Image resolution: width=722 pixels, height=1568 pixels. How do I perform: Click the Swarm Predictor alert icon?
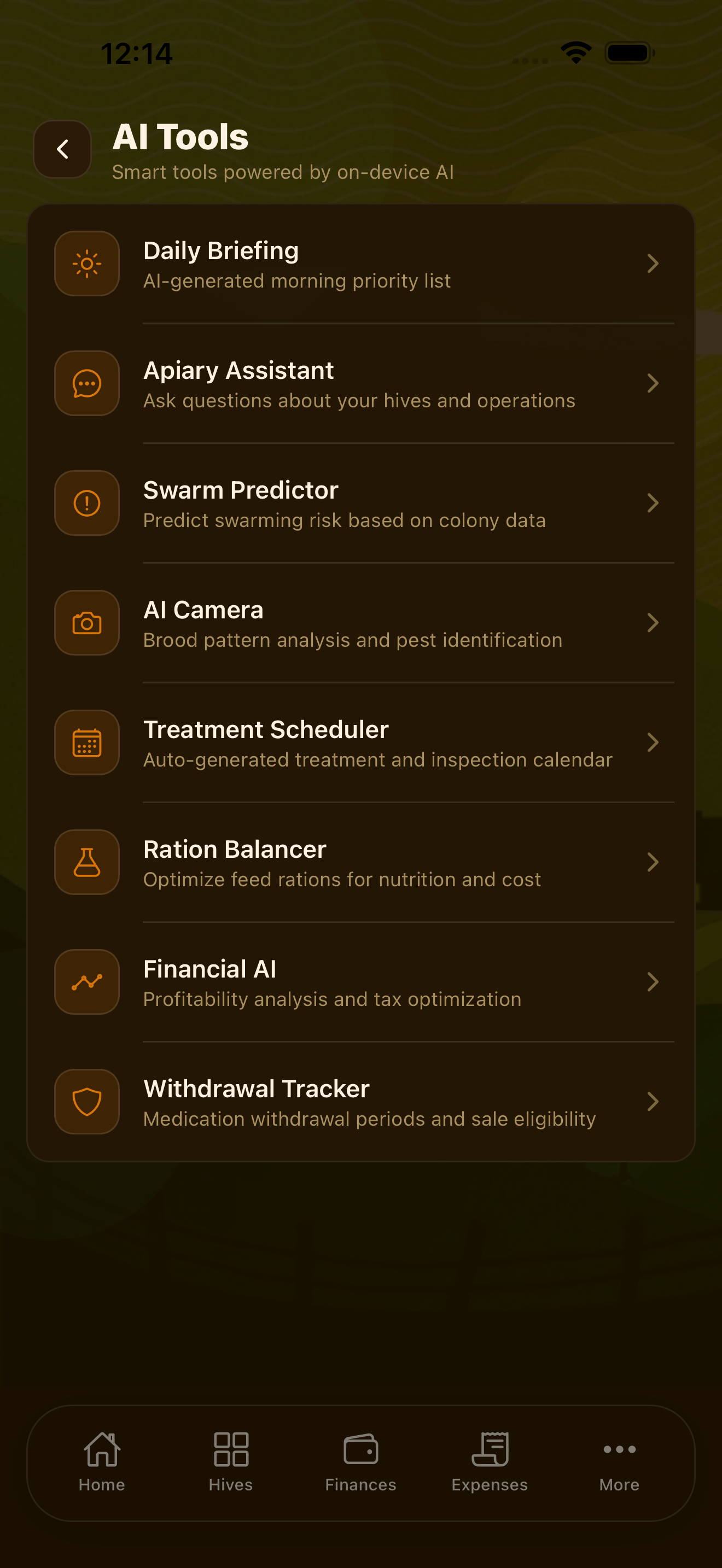coord(86,503)
